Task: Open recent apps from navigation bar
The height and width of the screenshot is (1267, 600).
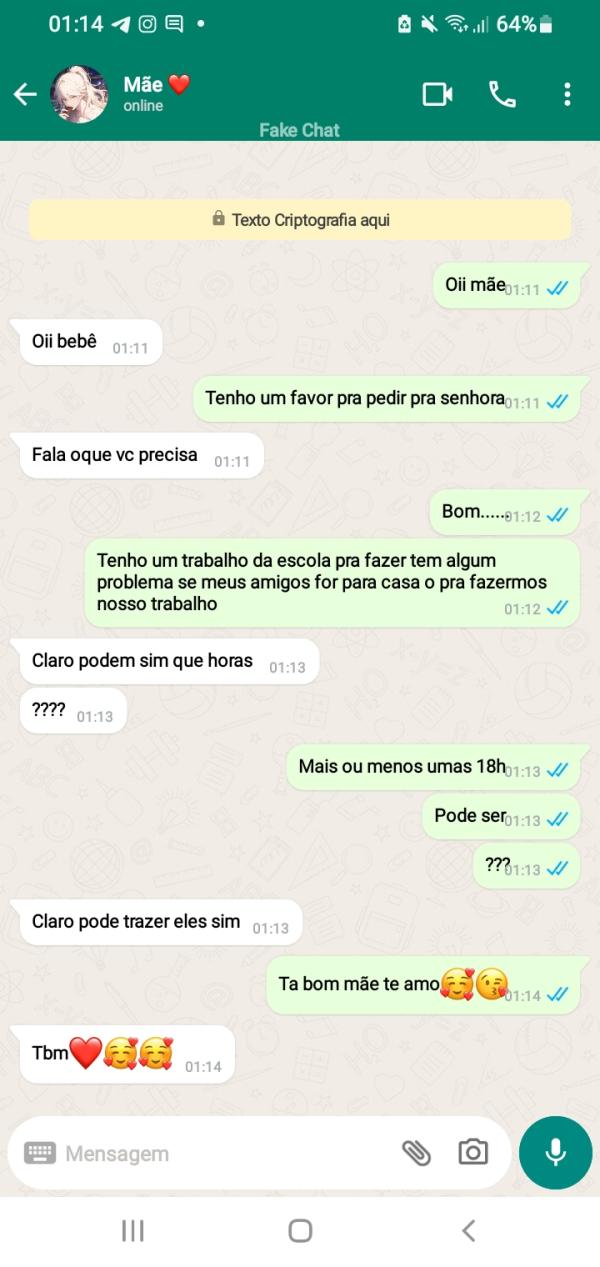Action: tap(133, 1230)
